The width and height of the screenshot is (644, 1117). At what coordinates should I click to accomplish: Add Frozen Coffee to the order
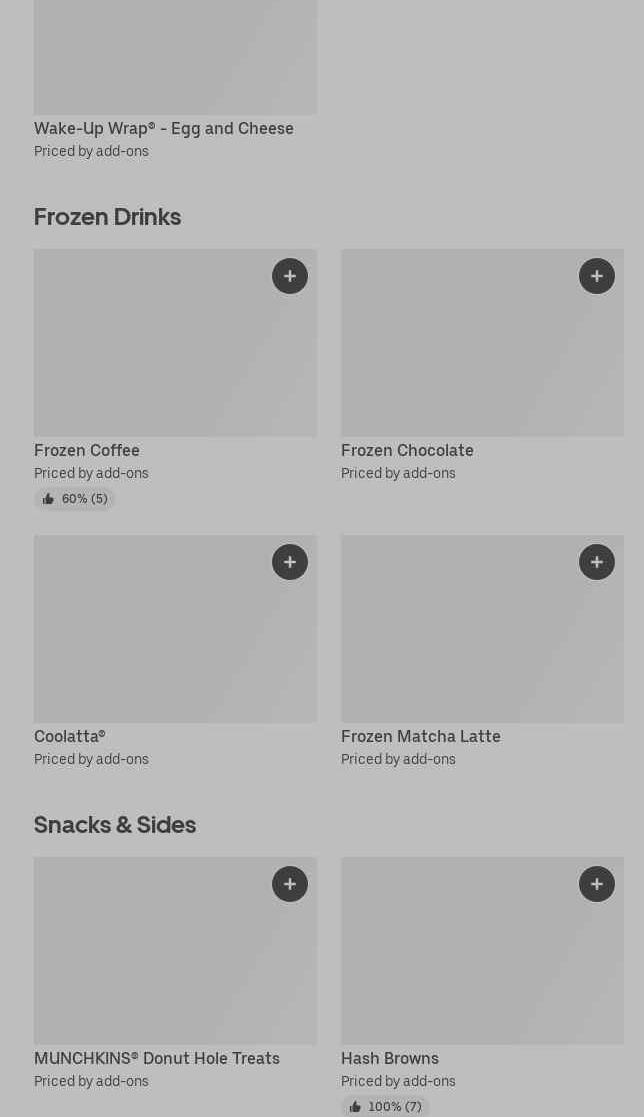tap(290, 276)
